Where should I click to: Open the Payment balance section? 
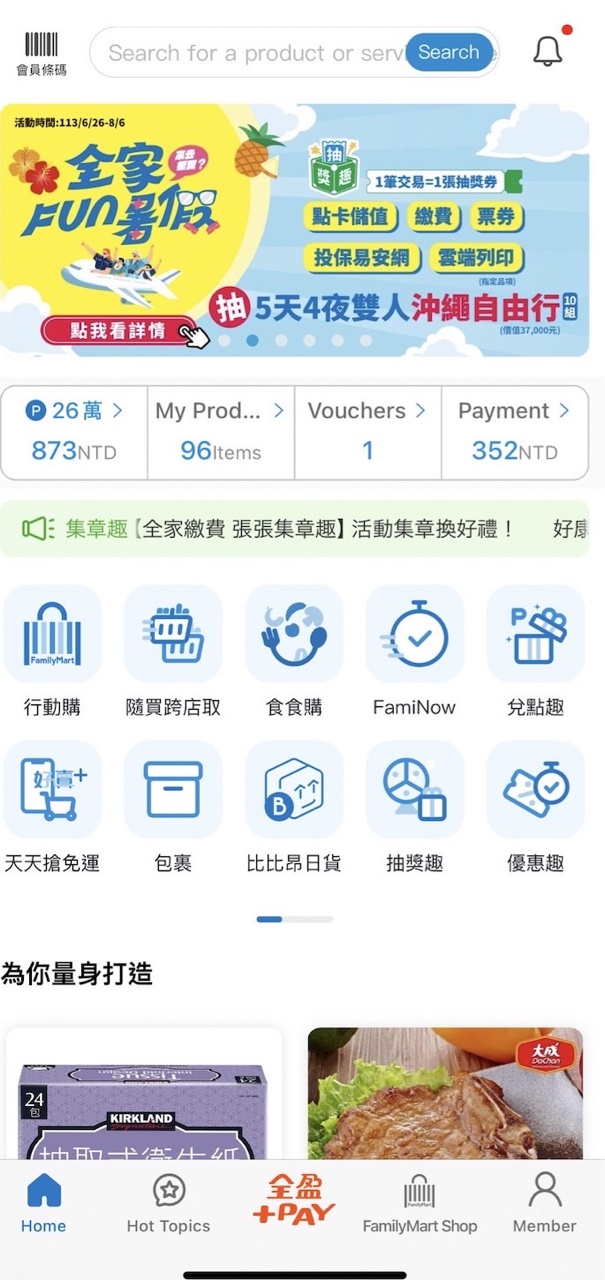click(x=514, y=432)
